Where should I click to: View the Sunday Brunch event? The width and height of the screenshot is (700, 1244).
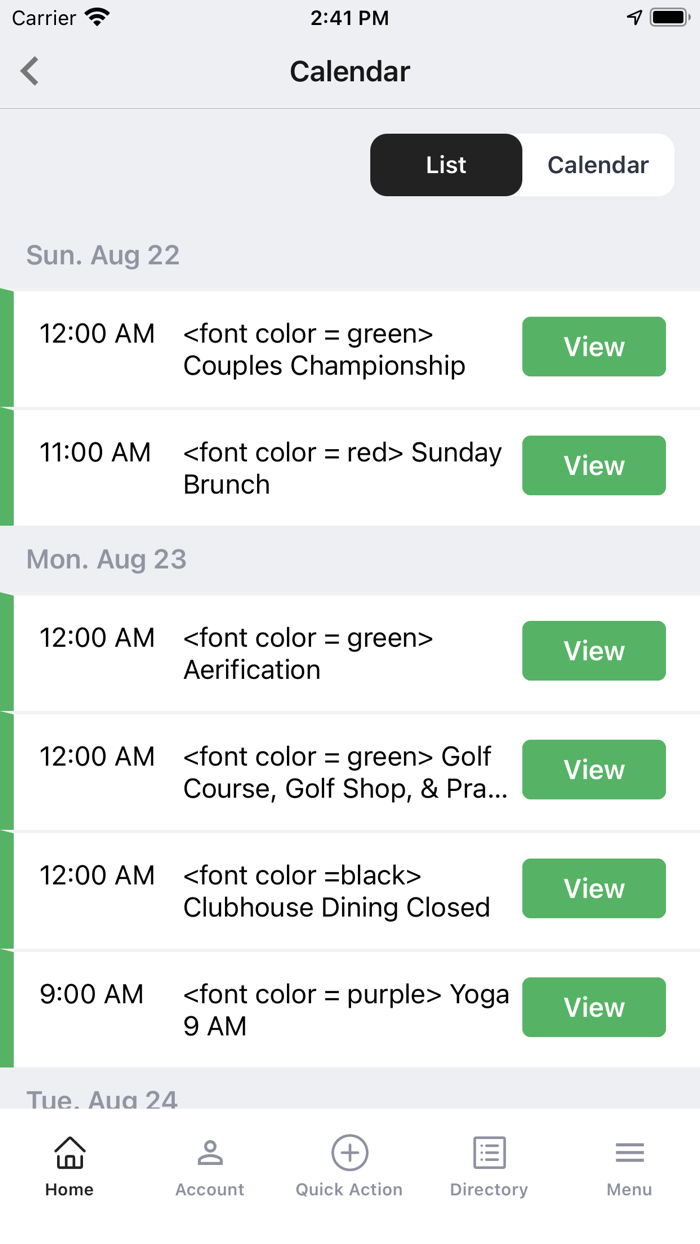pyautogui.click(x=594, y=466)
